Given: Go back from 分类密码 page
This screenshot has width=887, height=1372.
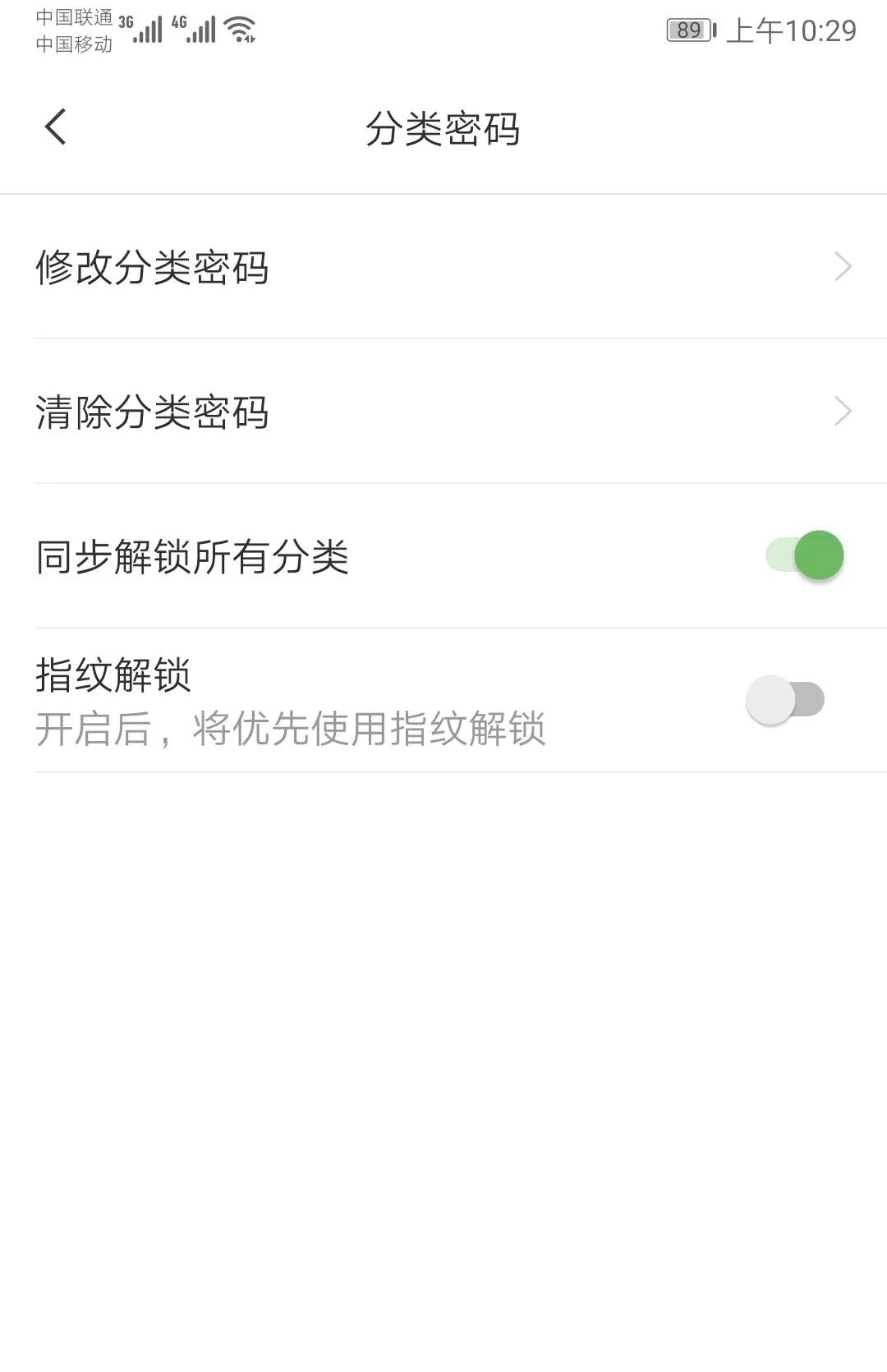Looking at the screenshot, I should coord(56,127).
